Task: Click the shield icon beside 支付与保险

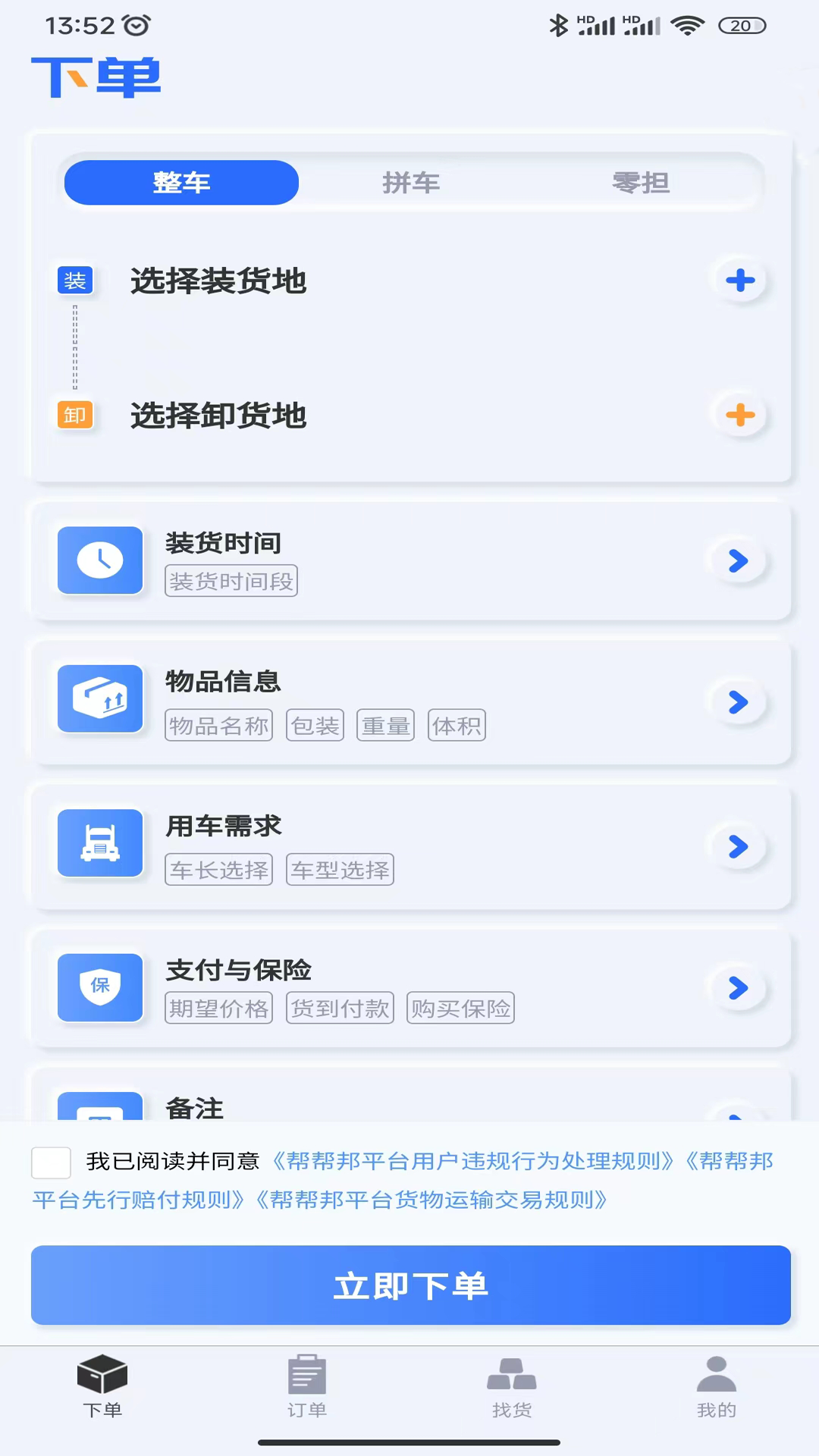Action: tap(99, 988)
